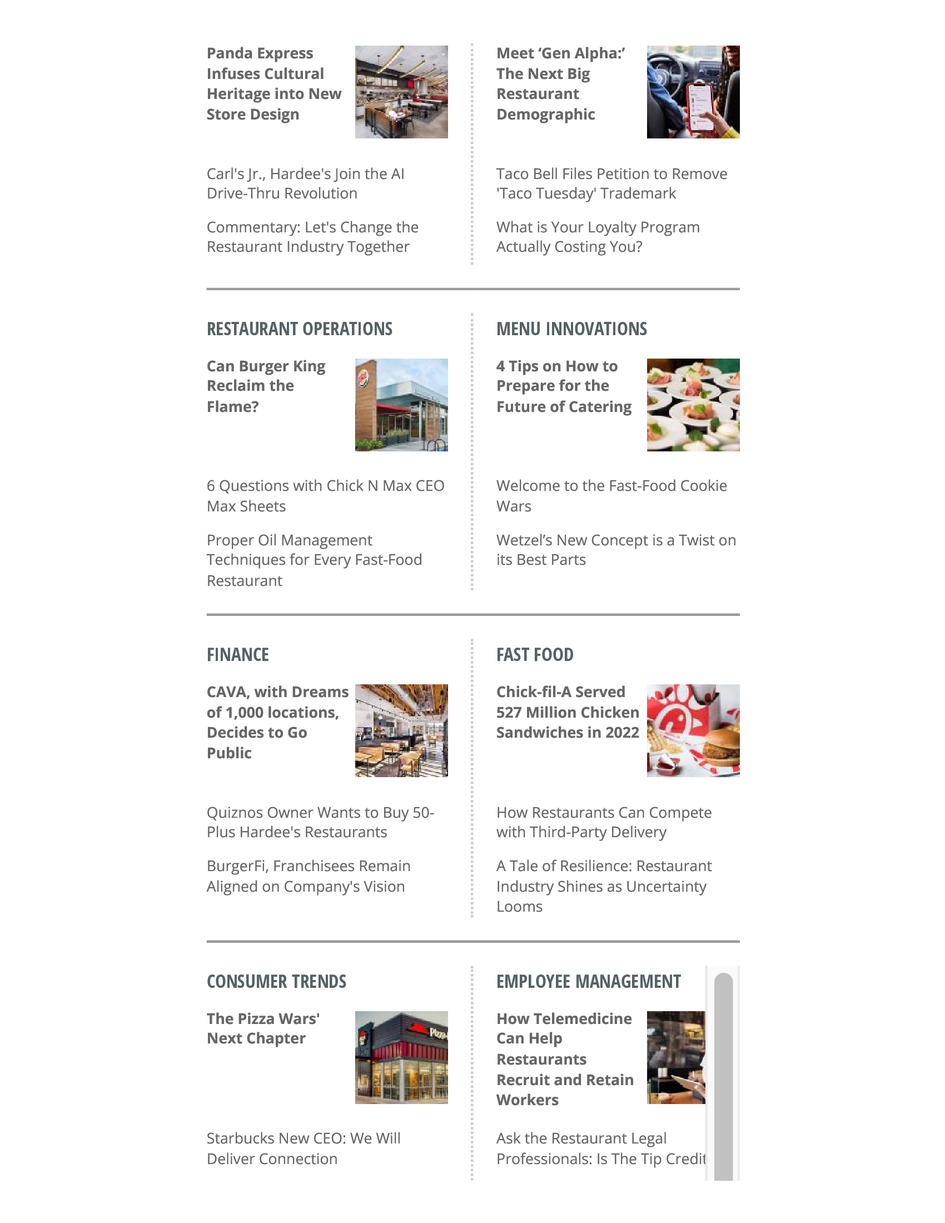Read Welcome to the Fast-Food Cookie Wars
Image resolution: width=945 pixels, height=1223 pixels.
click(611, 495)
